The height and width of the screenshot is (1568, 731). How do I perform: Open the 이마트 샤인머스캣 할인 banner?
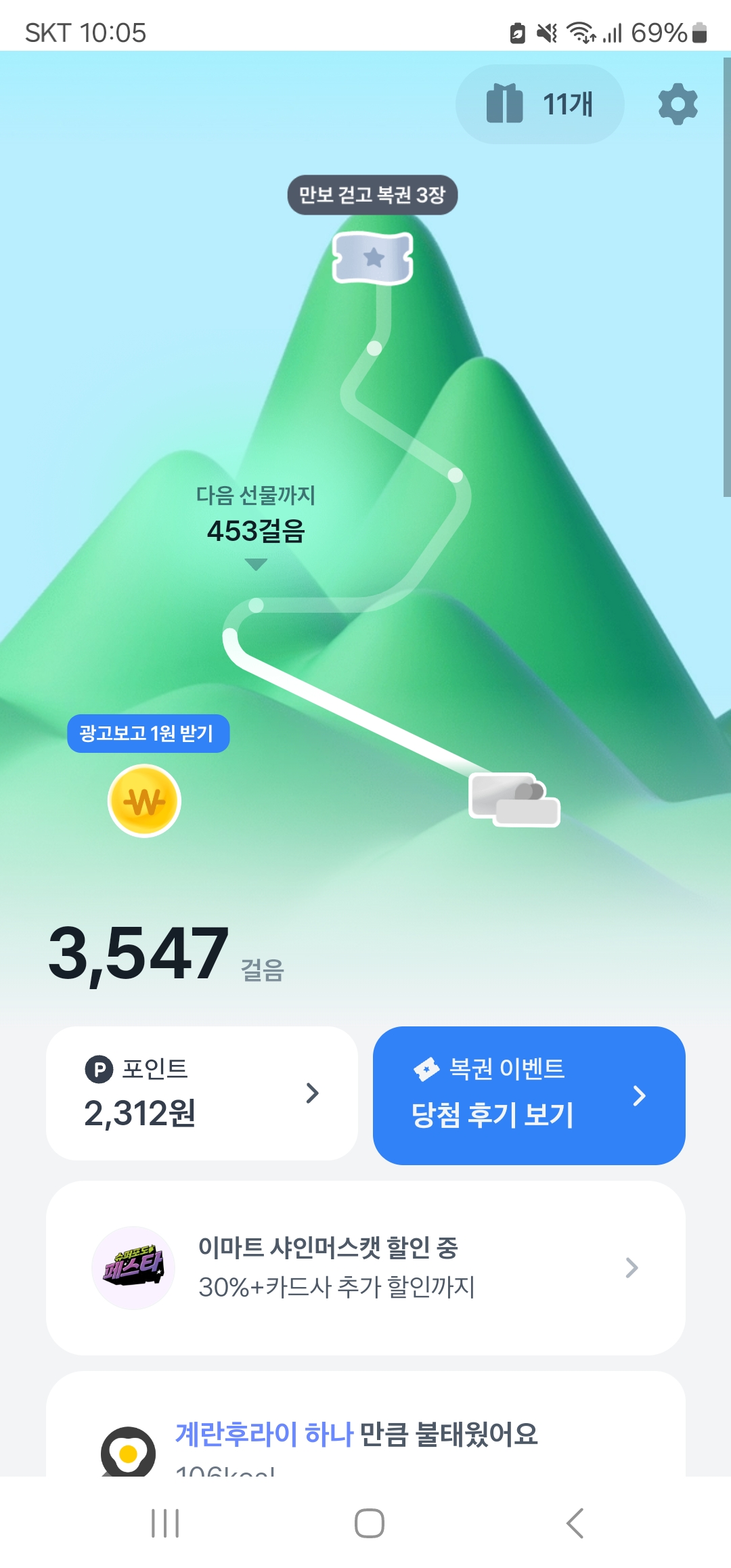point(365,1267)
